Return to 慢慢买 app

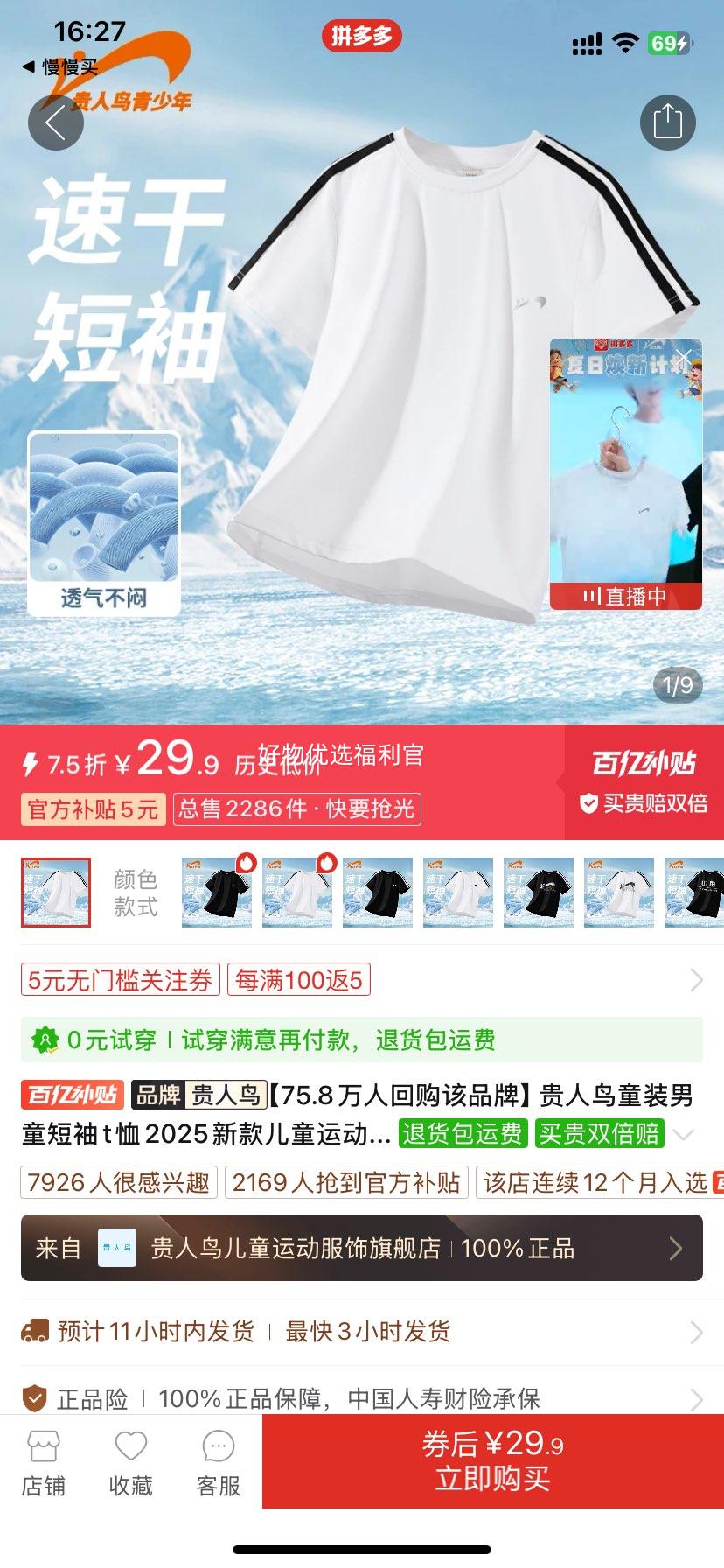(x=59, y=66)
